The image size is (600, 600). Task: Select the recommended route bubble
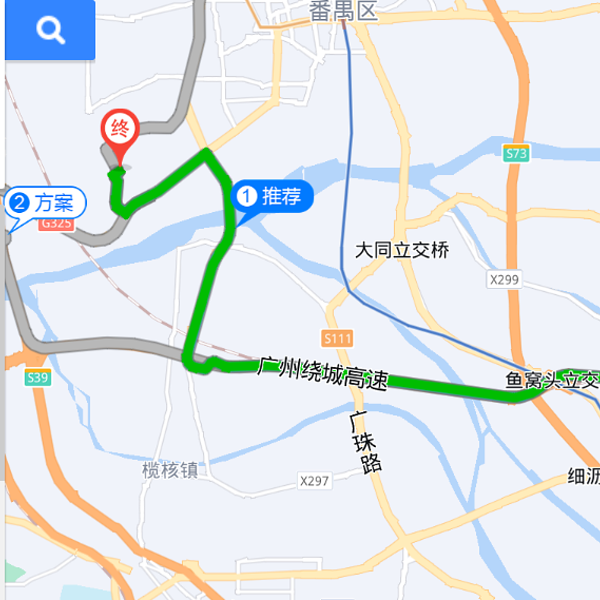pyautogui.click(x=272, y=196)
